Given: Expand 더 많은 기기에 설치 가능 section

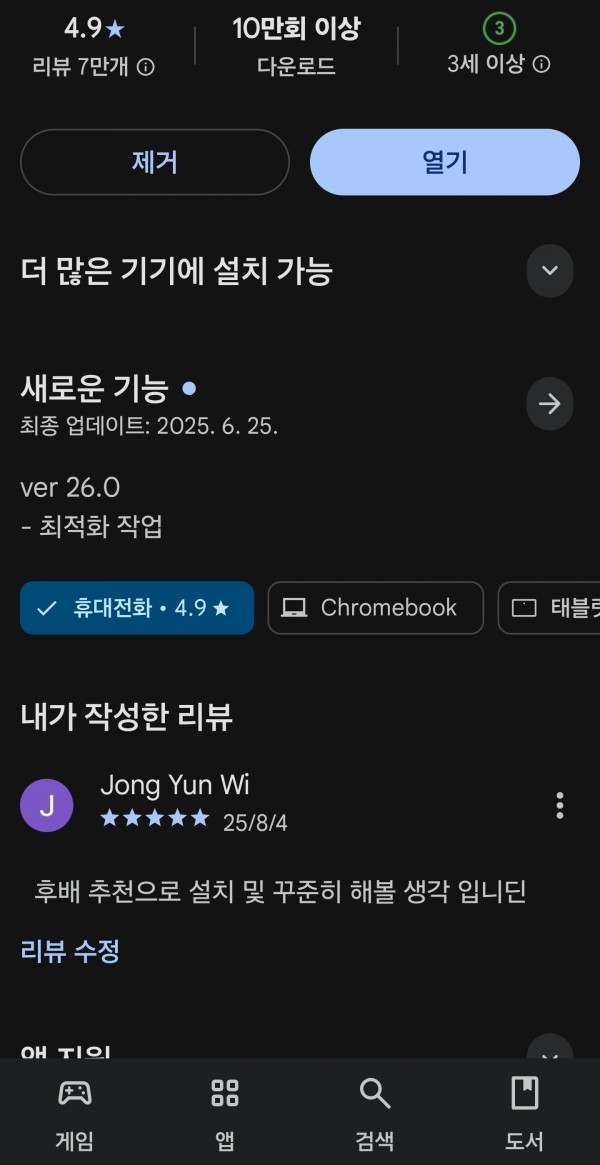Looking at the screenshot, I should coord(550,270).
